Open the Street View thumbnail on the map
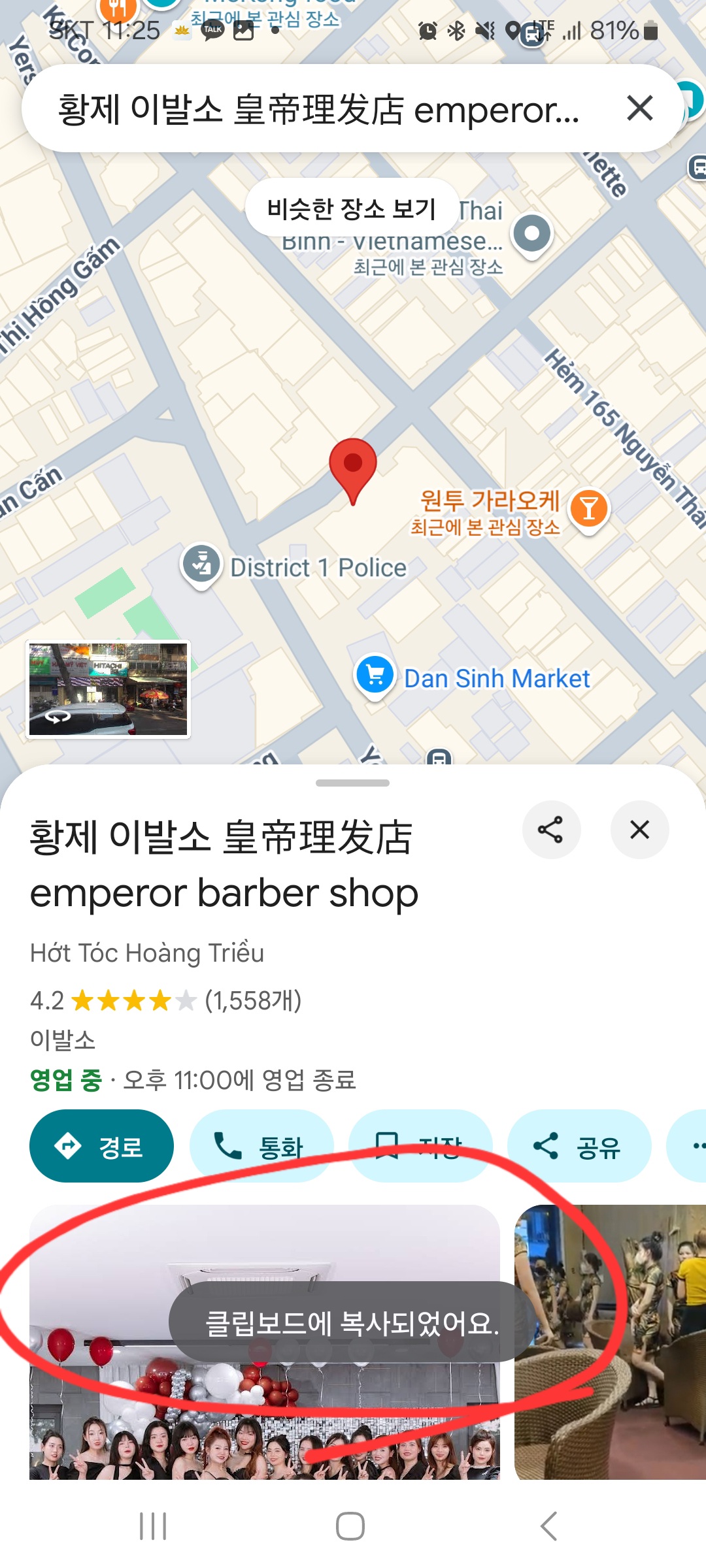706x1568 pixels. coord(108,689)
